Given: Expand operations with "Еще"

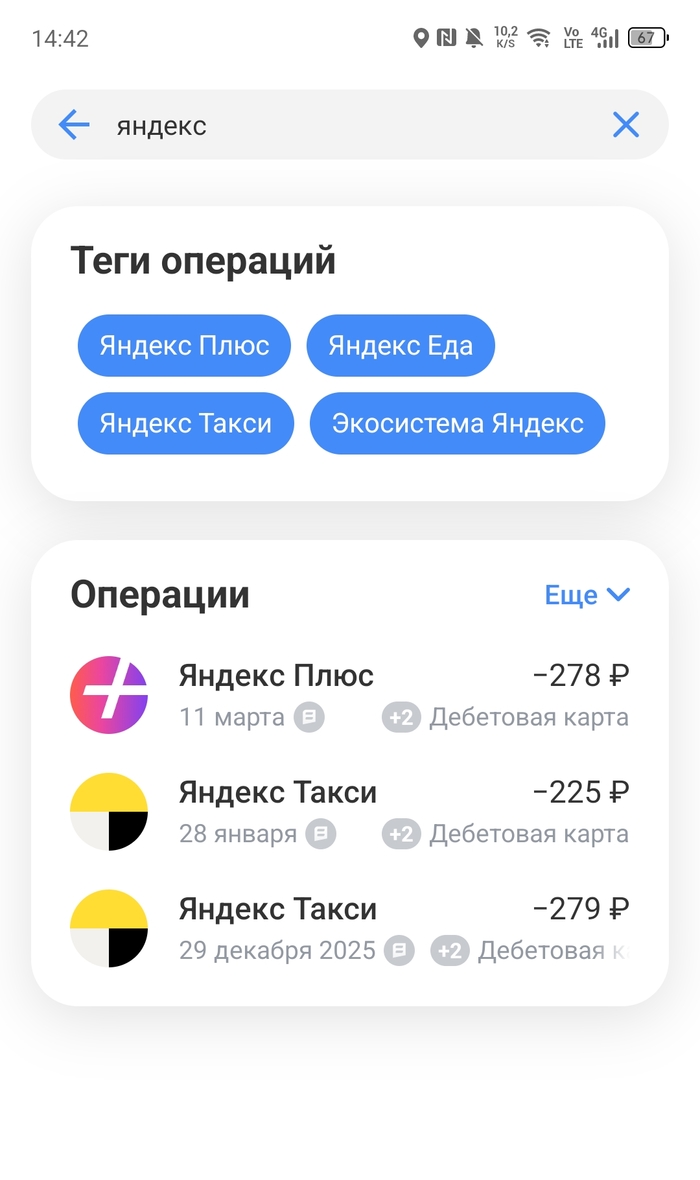Looking at the screenshot, I should (587, 595).
